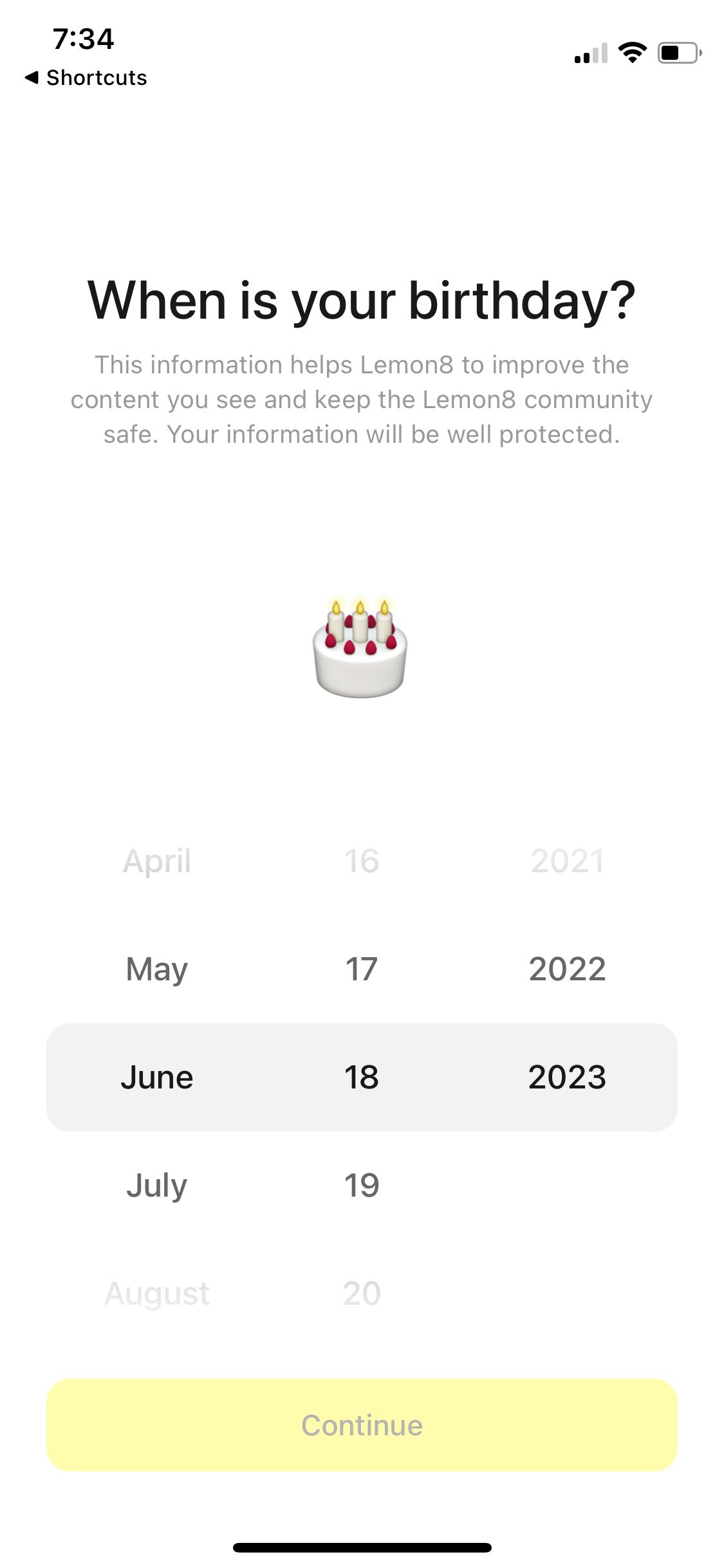Select May in the month picker

[x=156, y=968]
